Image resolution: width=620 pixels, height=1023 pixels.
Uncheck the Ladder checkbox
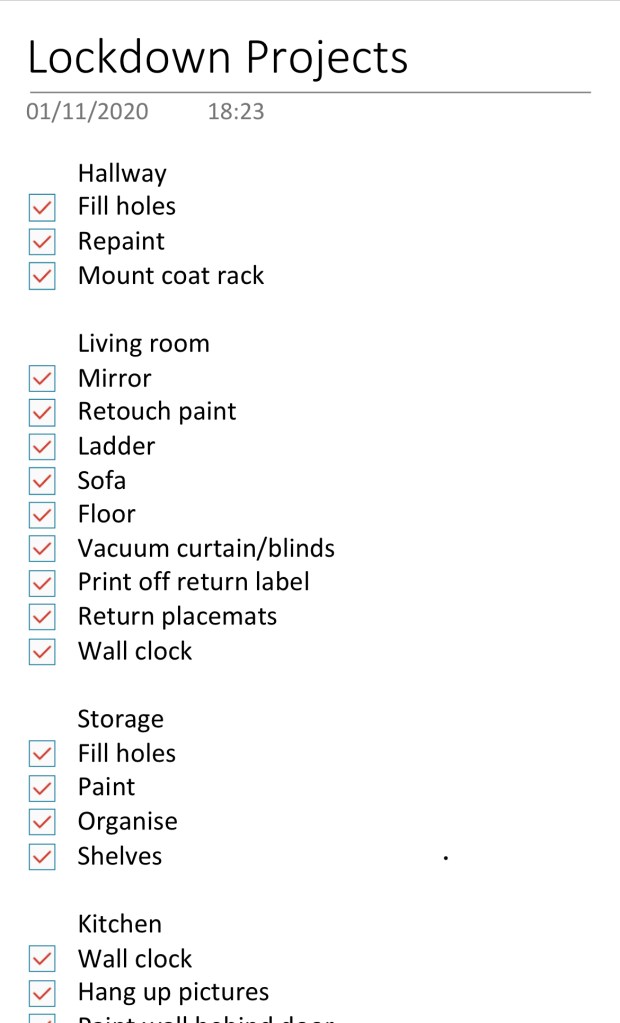42,446
